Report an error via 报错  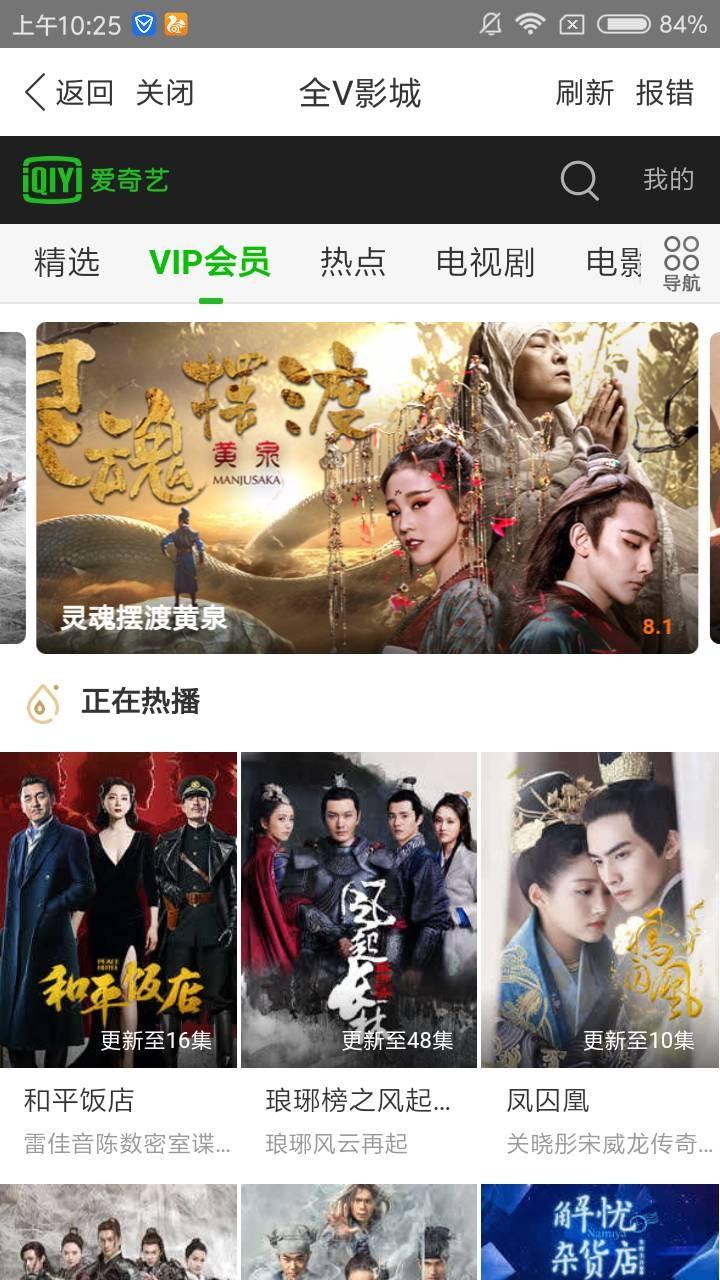coord(664,93)
